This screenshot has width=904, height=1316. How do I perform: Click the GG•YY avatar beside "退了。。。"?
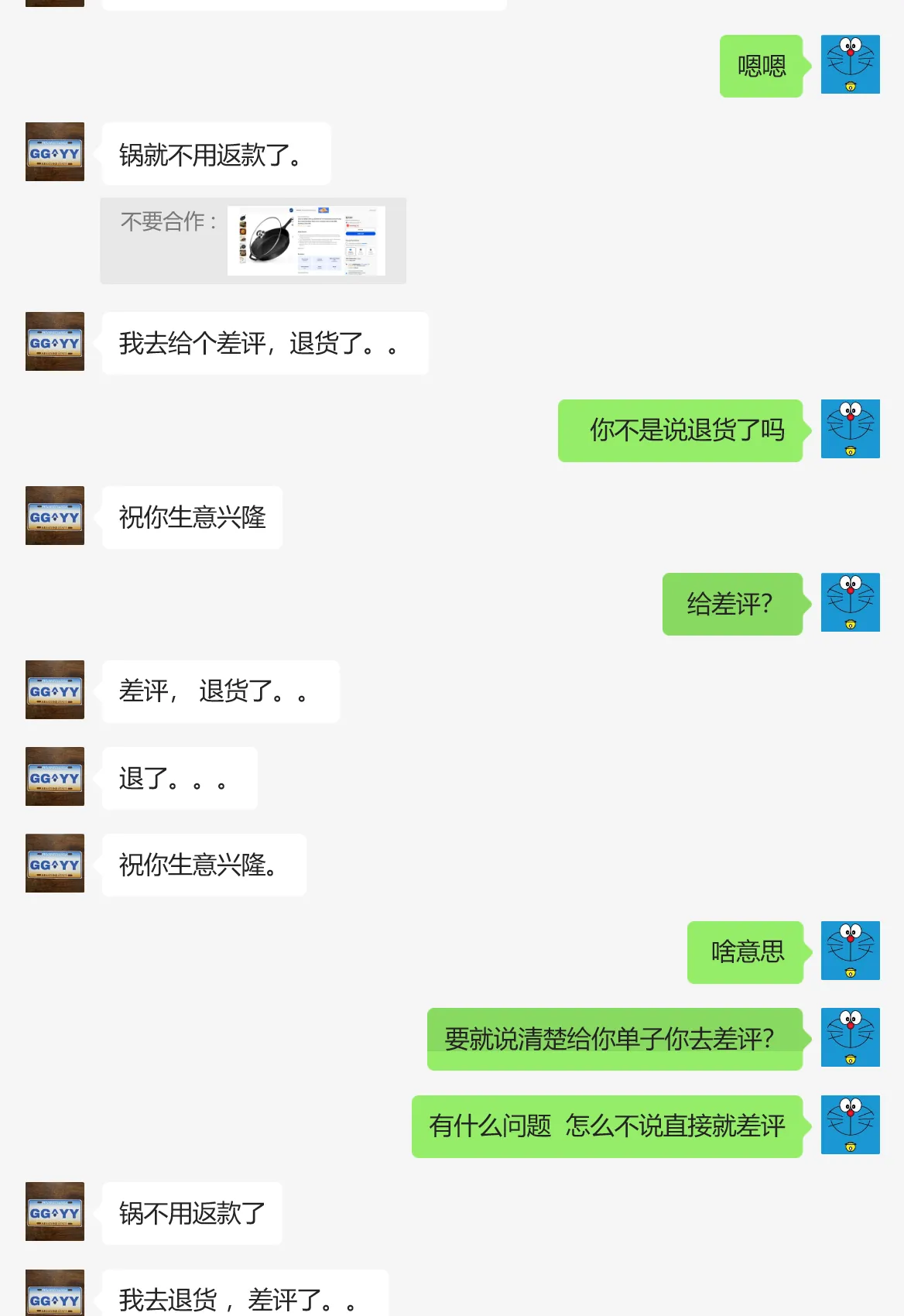tap(54, 778)
